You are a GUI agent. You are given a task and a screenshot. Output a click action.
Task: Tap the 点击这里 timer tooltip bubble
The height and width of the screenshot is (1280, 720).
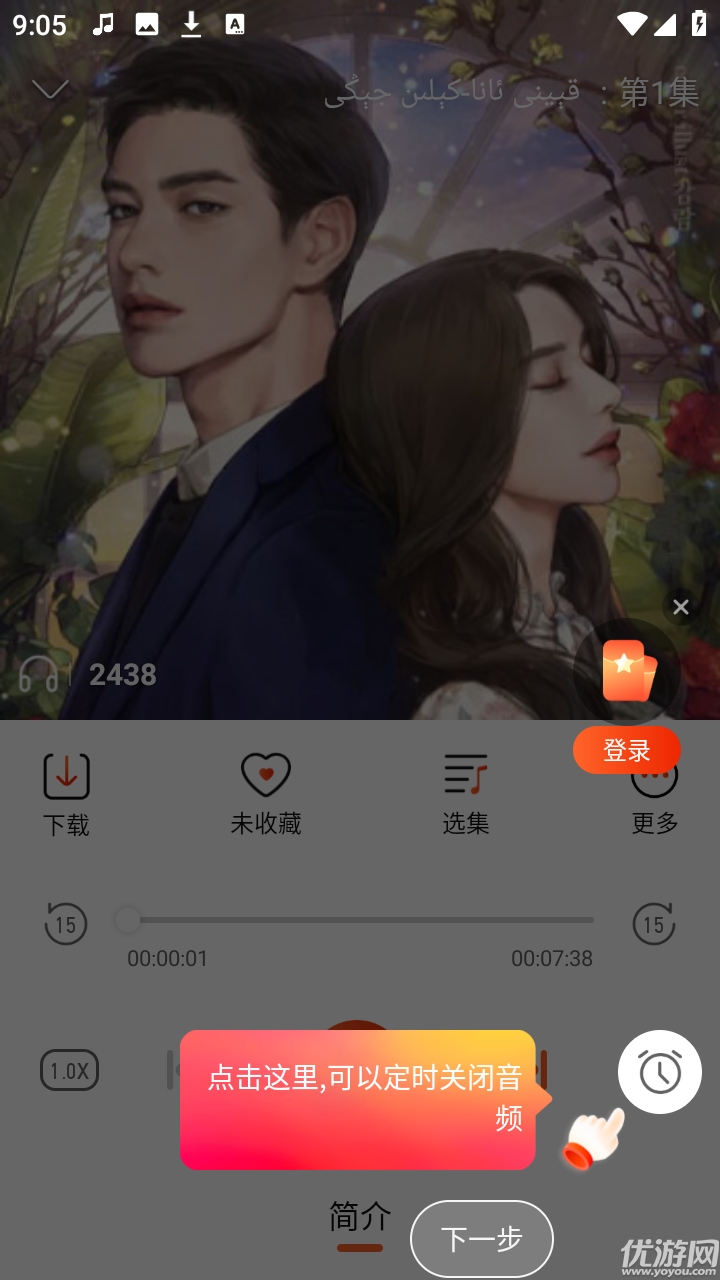pyautogui.click(x=357, y=1098)
